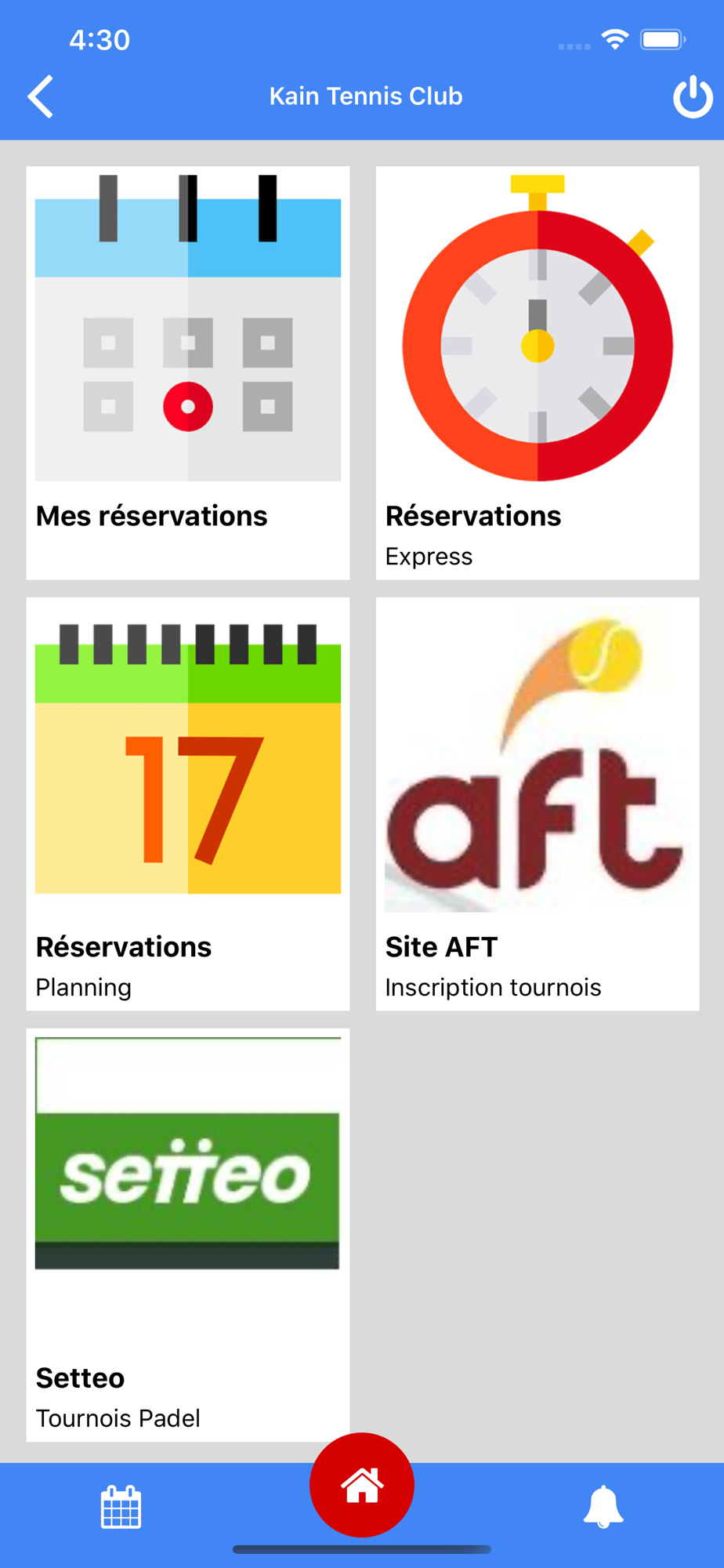Image resolution: width=724 pixels, height=1568 pixels.
Task: Switch to the calendar tab
Action: 121,1507
